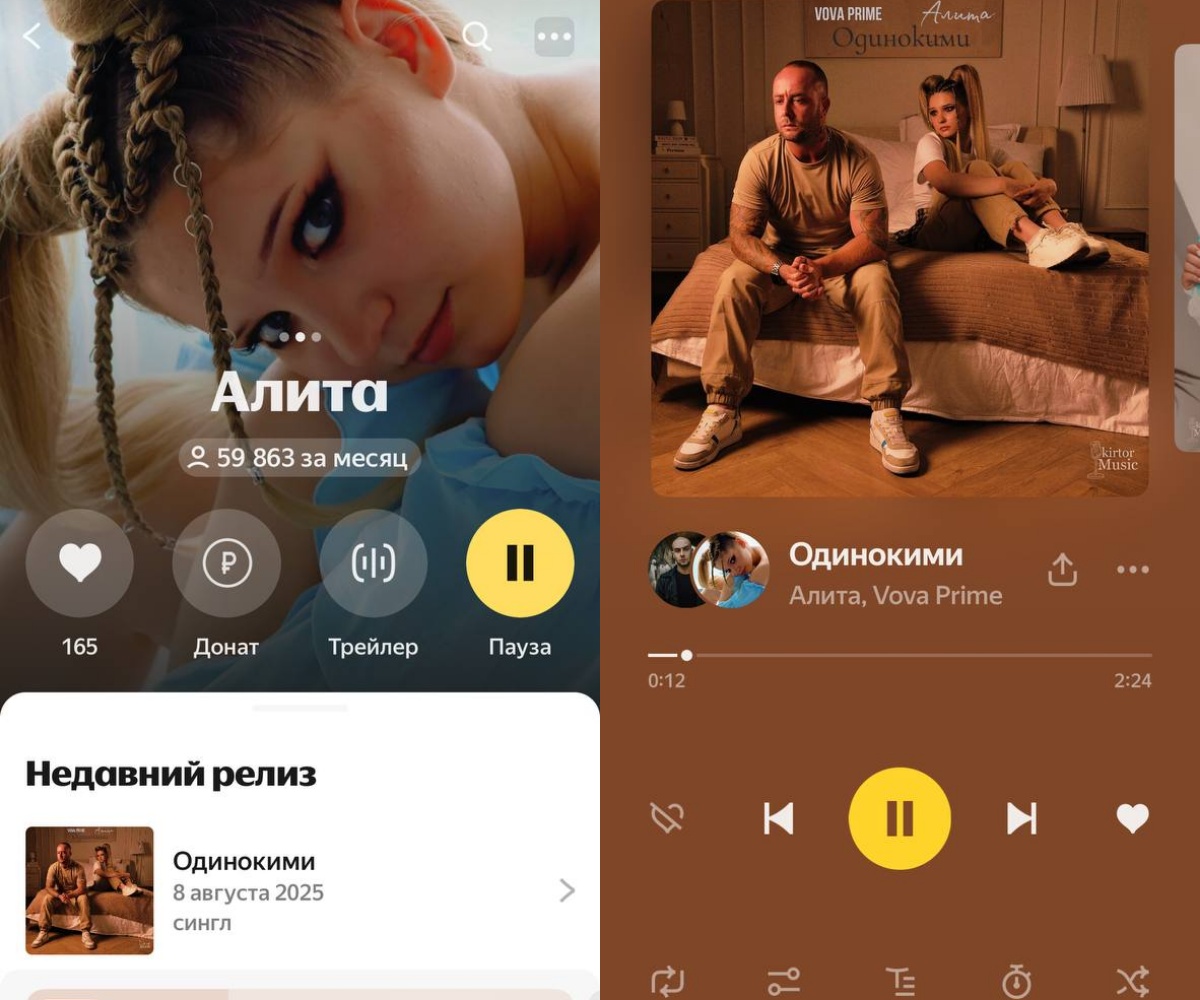The width and height of the screenshot is (1200, 1000).
Task: Play the artist Трейлер
Action: tap(373, 563)
